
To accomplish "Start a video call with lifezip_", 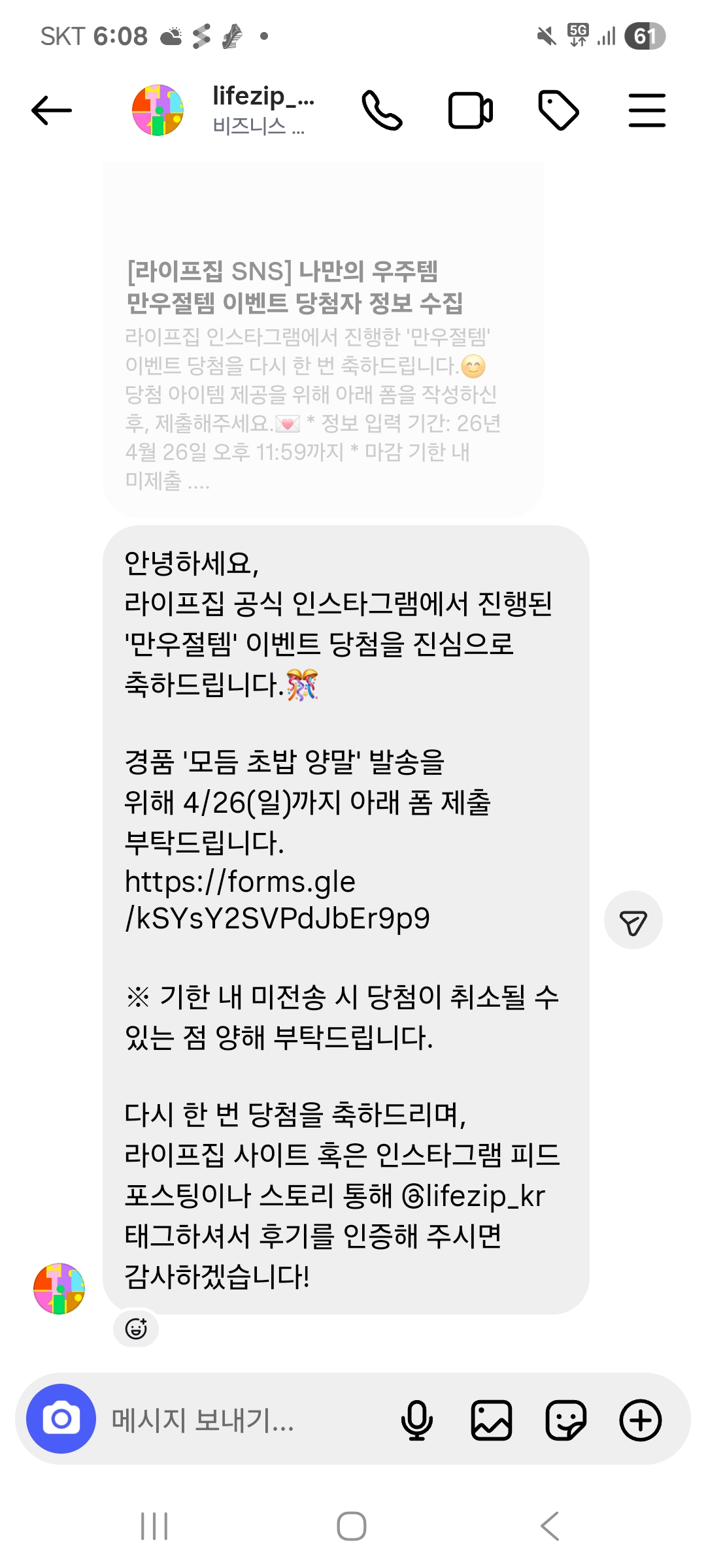I will 470,110.
